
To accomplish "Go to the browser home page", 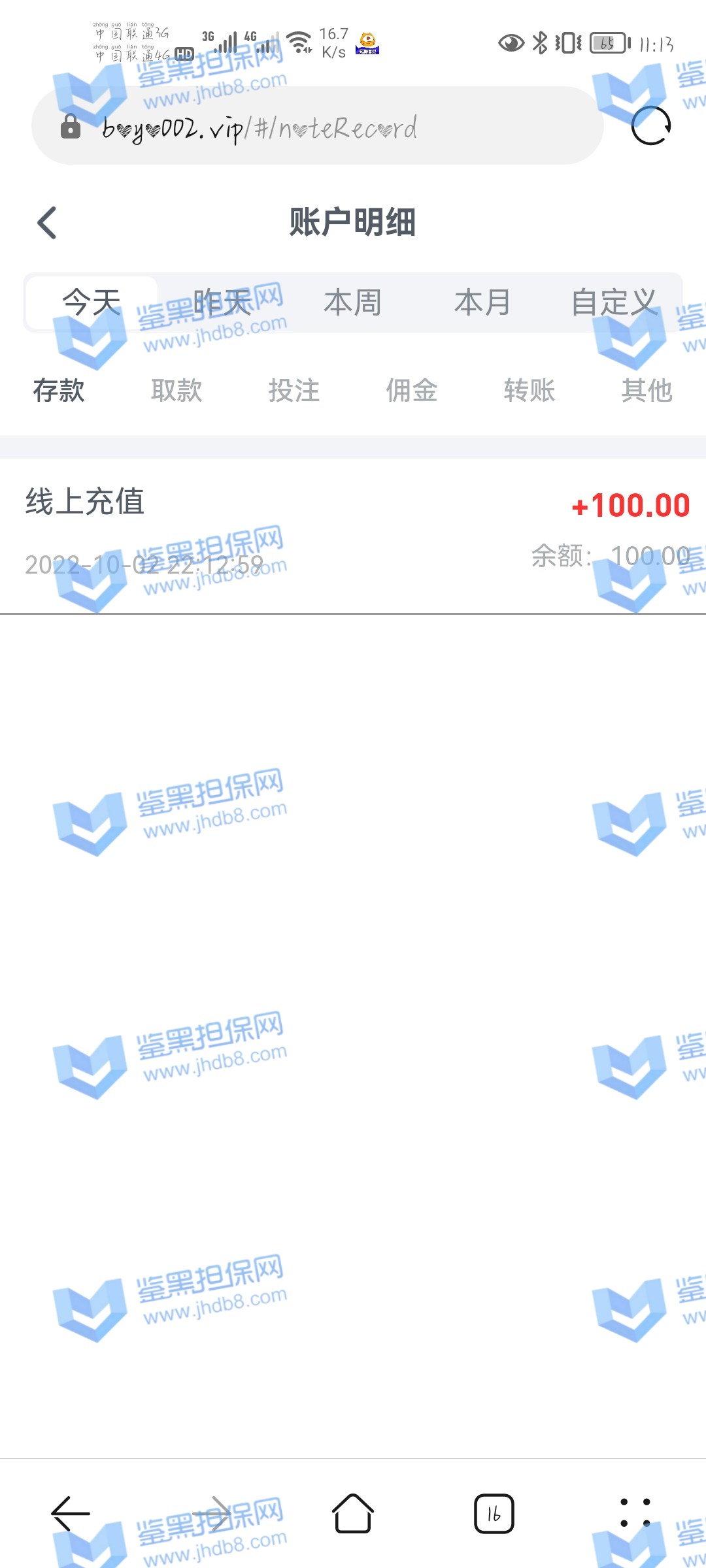I will (x=353, y=1513).
